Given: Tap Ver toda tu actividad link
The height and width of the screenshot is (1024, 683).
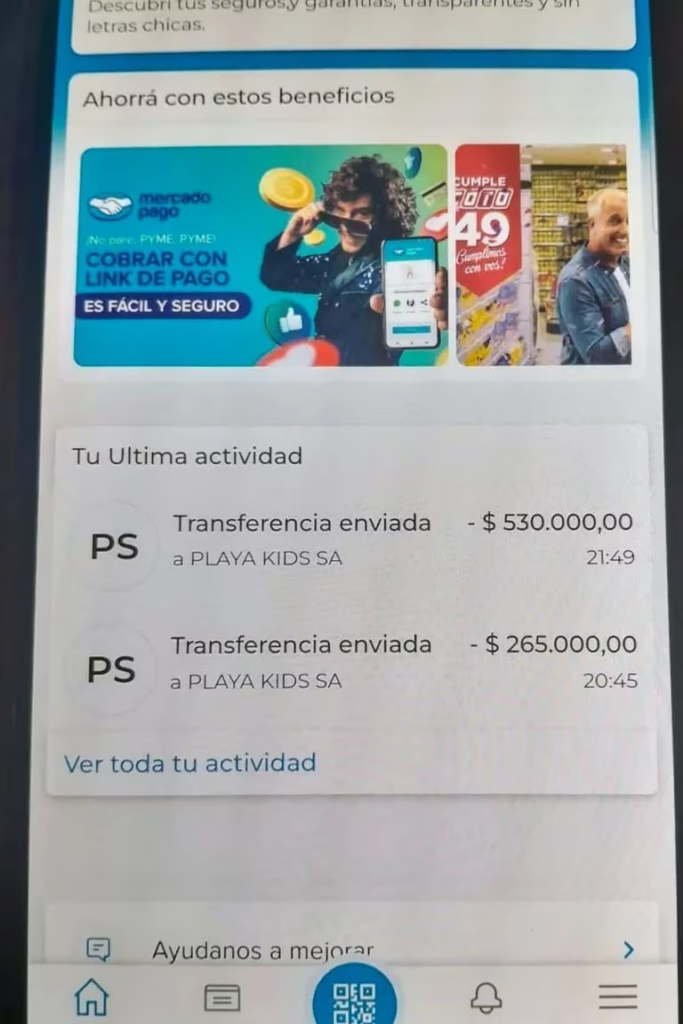Looking at the screenshot, I should tap(190, 764).
